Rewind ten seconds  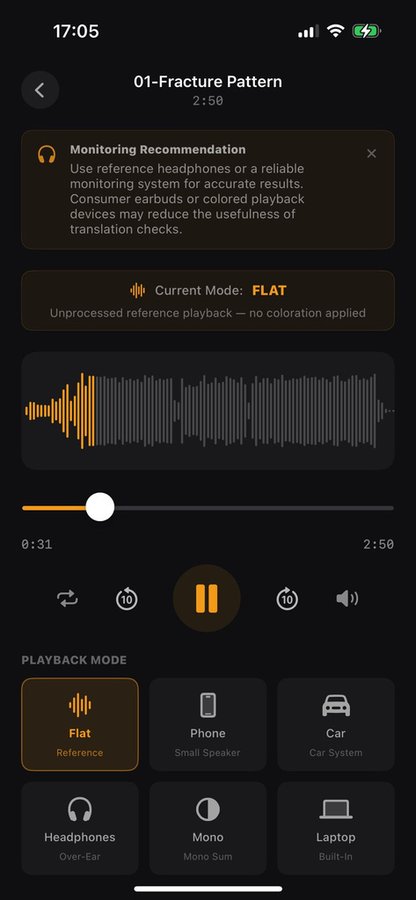[127, 599]
